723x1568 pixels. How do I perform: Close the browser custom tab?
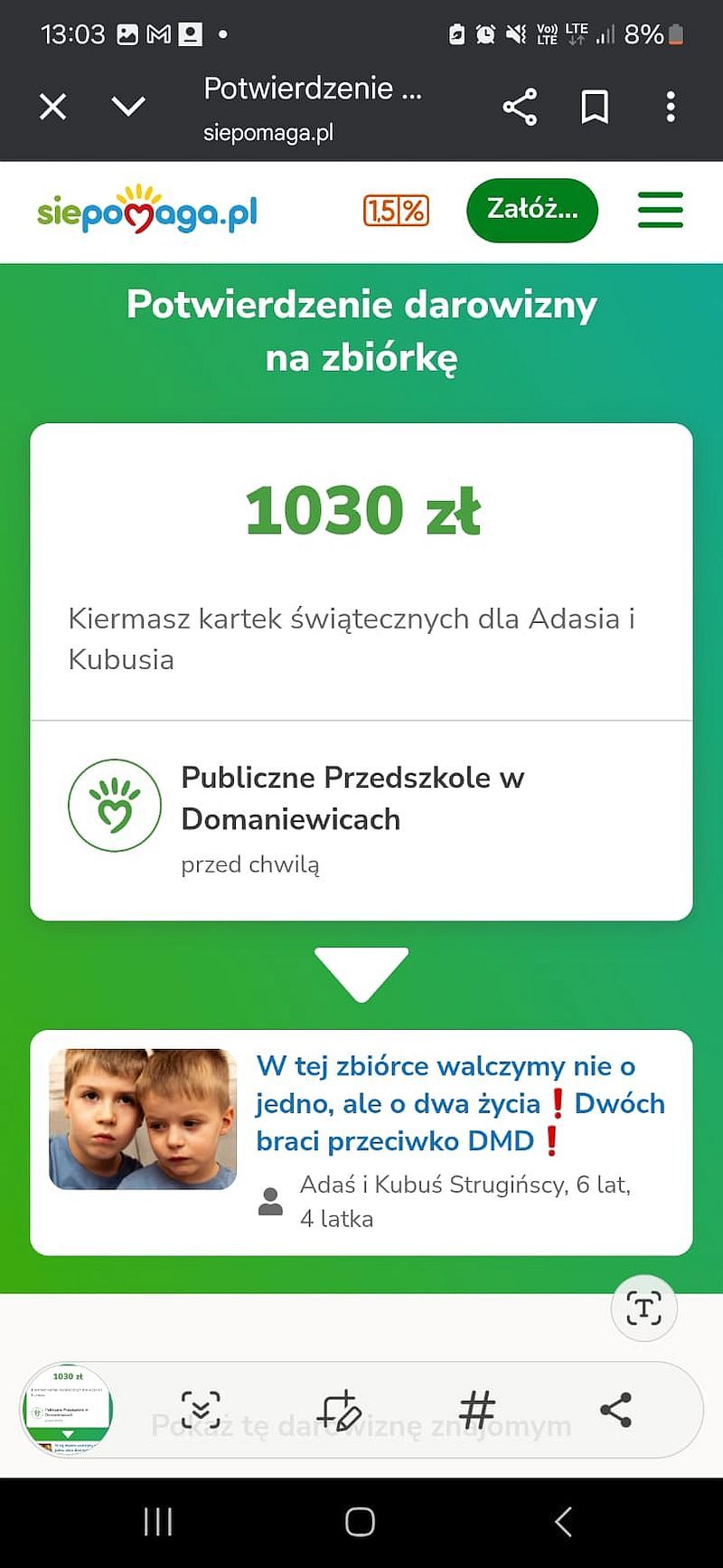pos(53,108)
